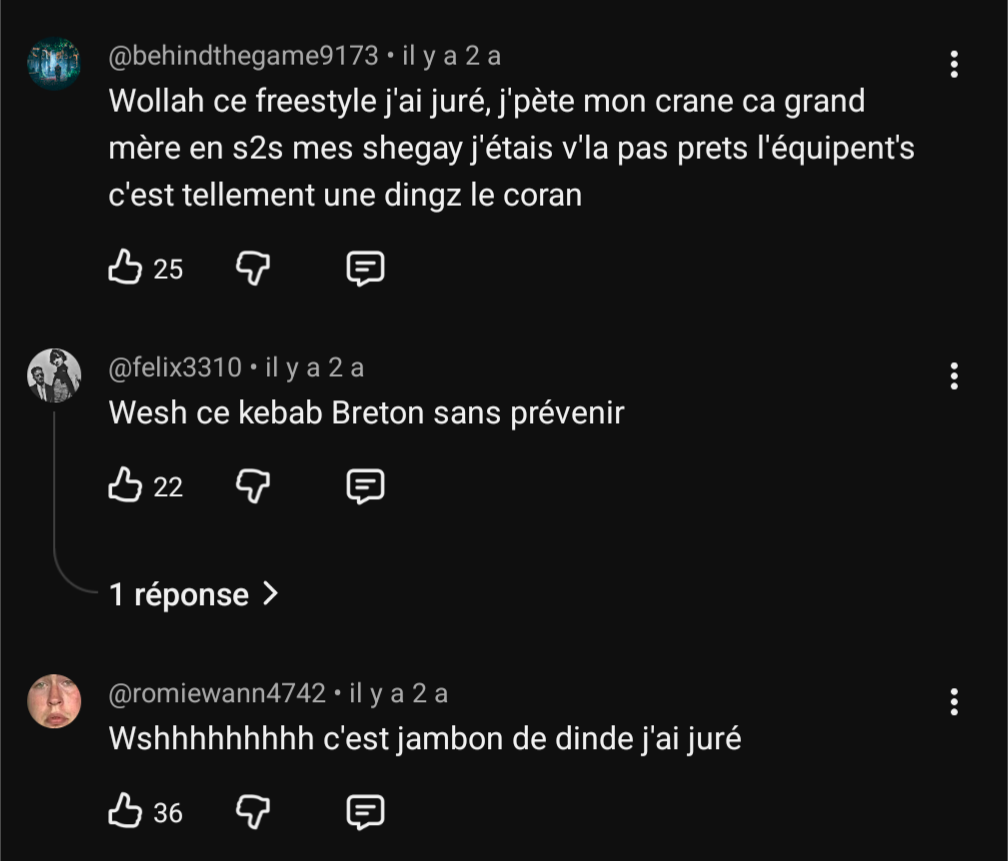Reply to @behindthegame9173's comment
This screenshot has width=1008, height=861.
tap(365, 268)
